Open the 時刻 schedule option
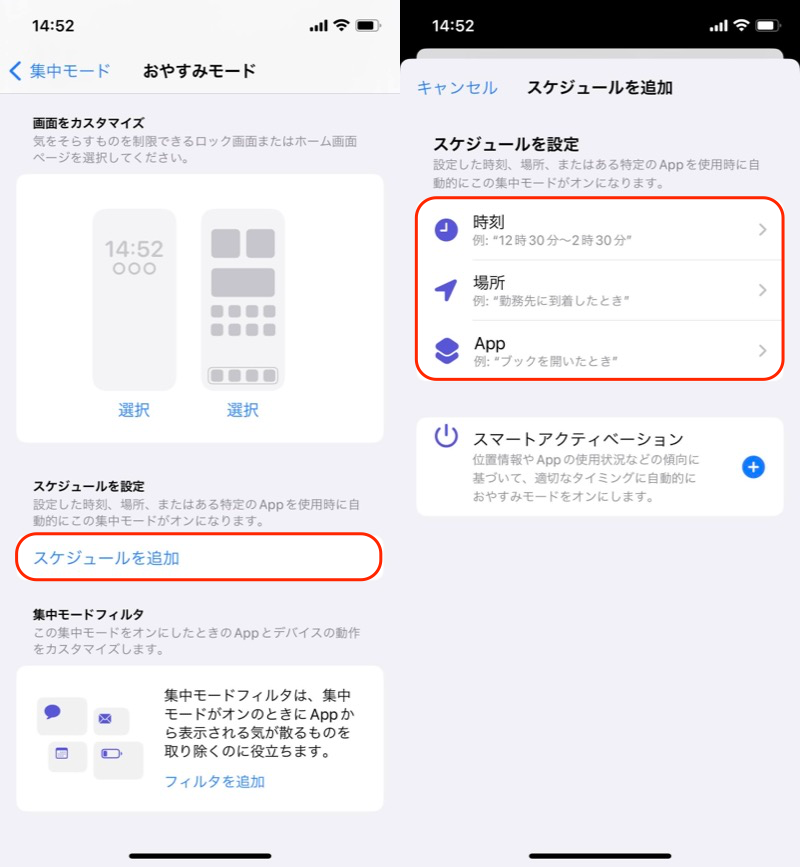This screenshot has width=800, height=867. 600,230
